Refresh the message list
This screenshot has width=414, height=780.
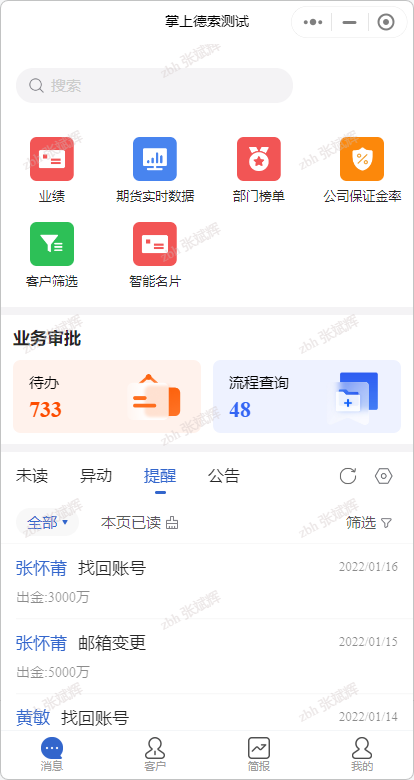click(348, 476)
